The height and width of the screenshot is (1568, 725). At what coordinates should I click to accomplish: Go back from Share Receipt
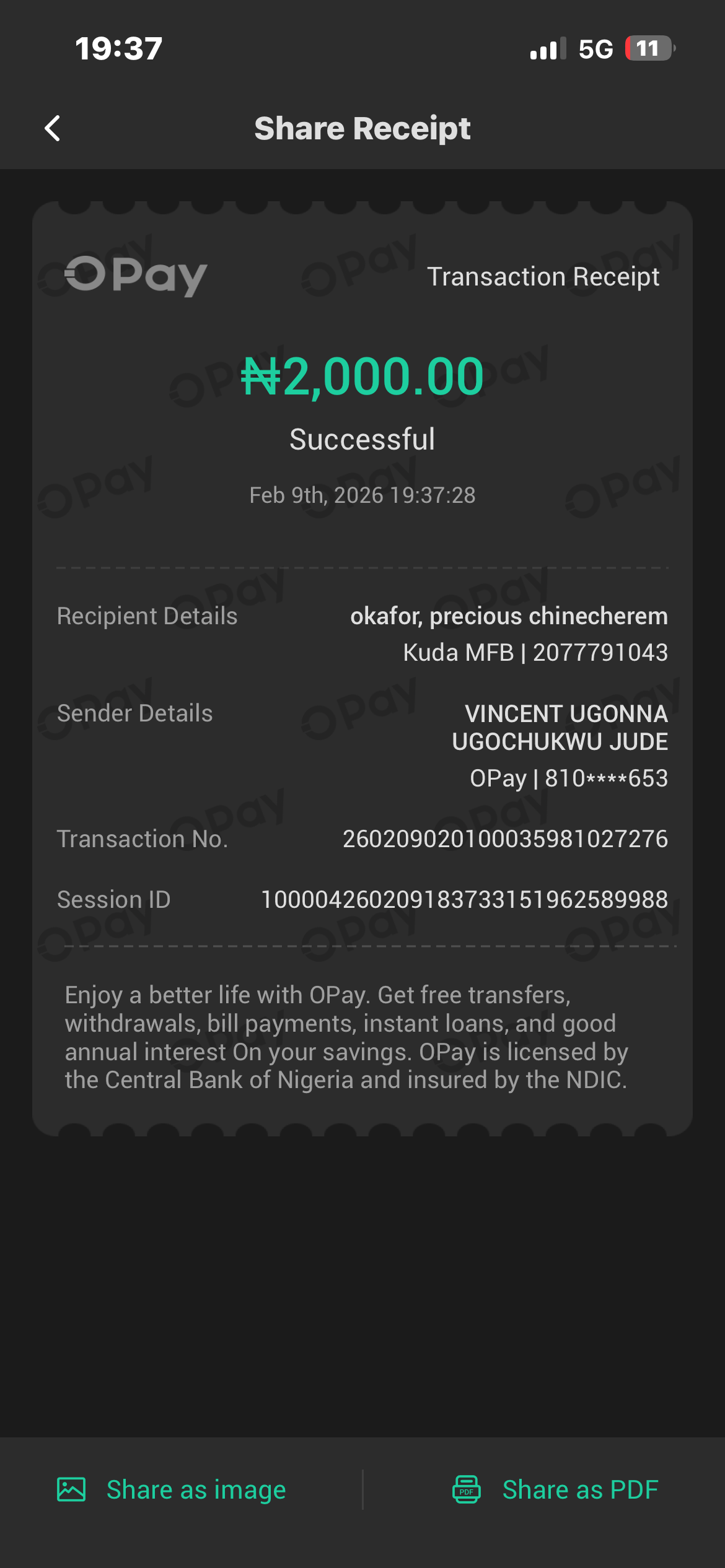point(53,128)
